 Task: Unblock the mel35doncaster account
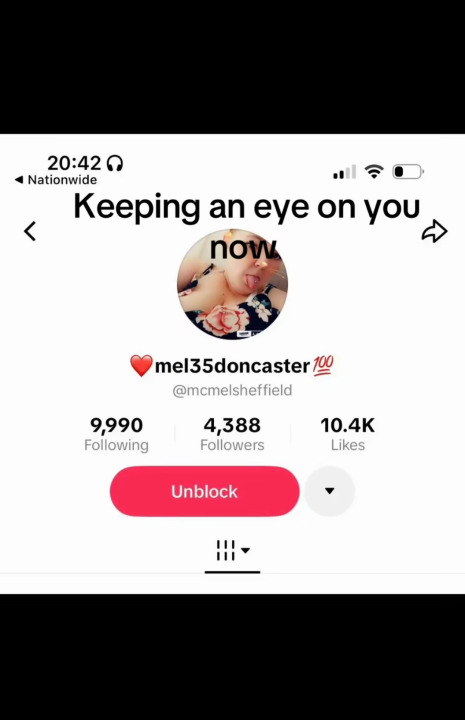(204, 491)
